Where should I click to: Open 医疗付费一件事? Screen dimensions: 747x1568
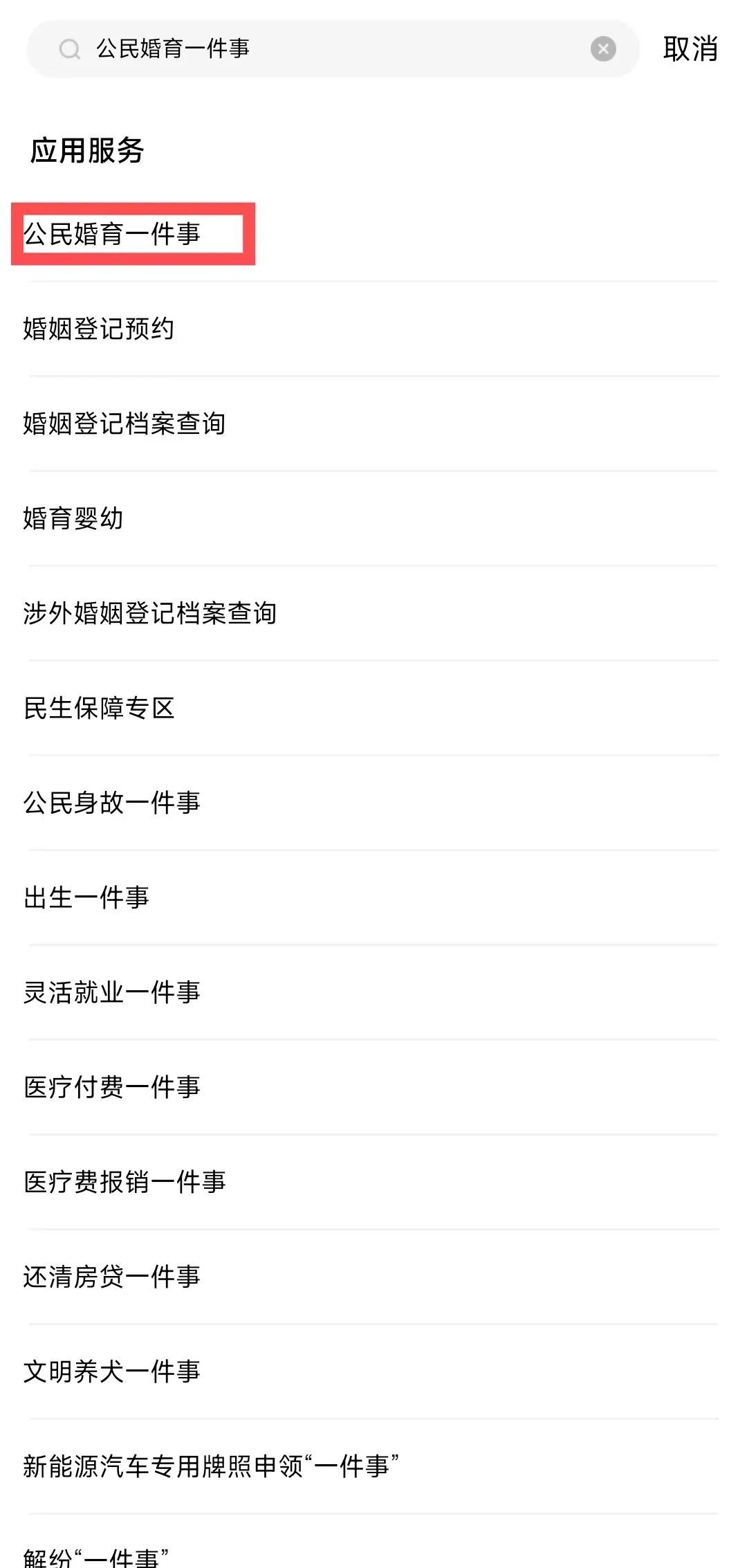112,1087
